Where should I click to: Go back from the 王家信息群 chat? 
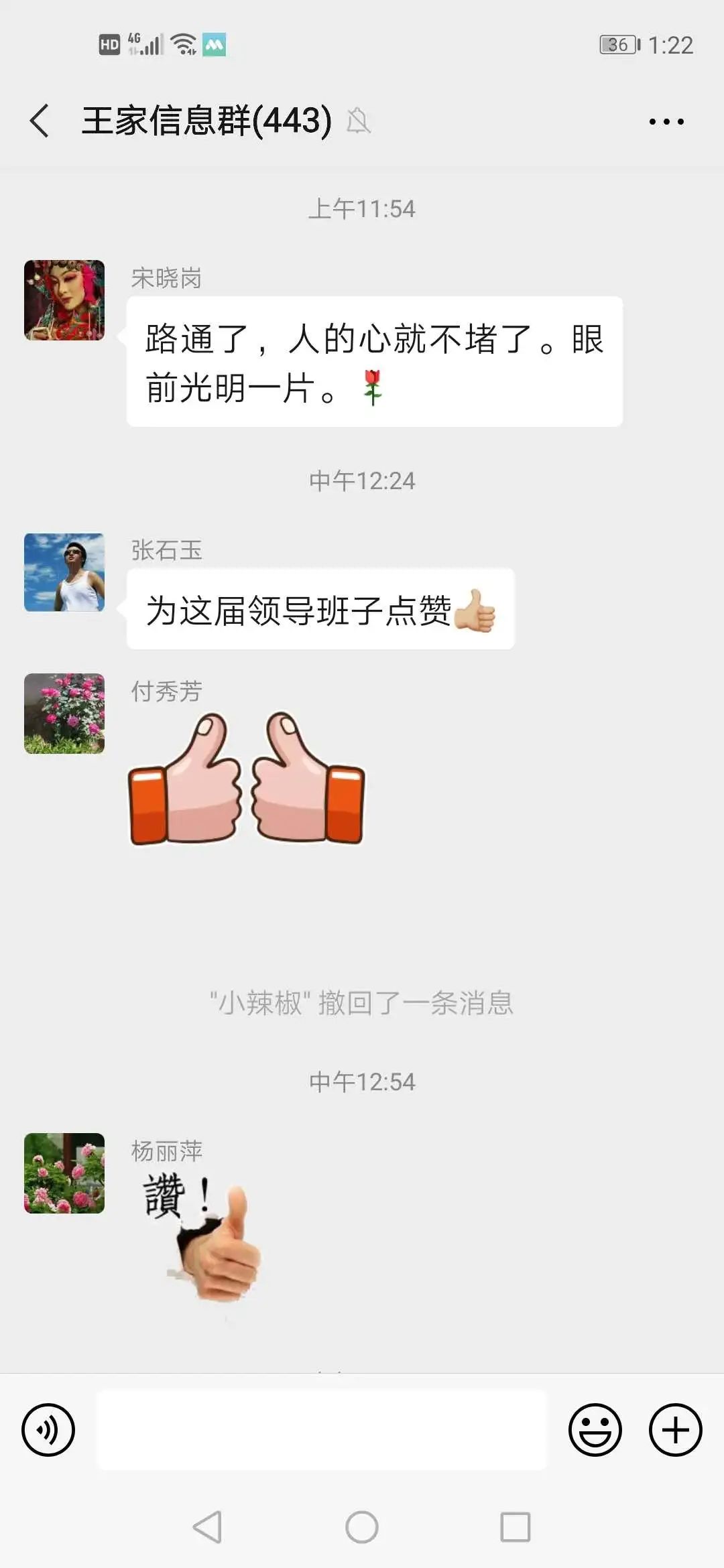coord(40,121)
